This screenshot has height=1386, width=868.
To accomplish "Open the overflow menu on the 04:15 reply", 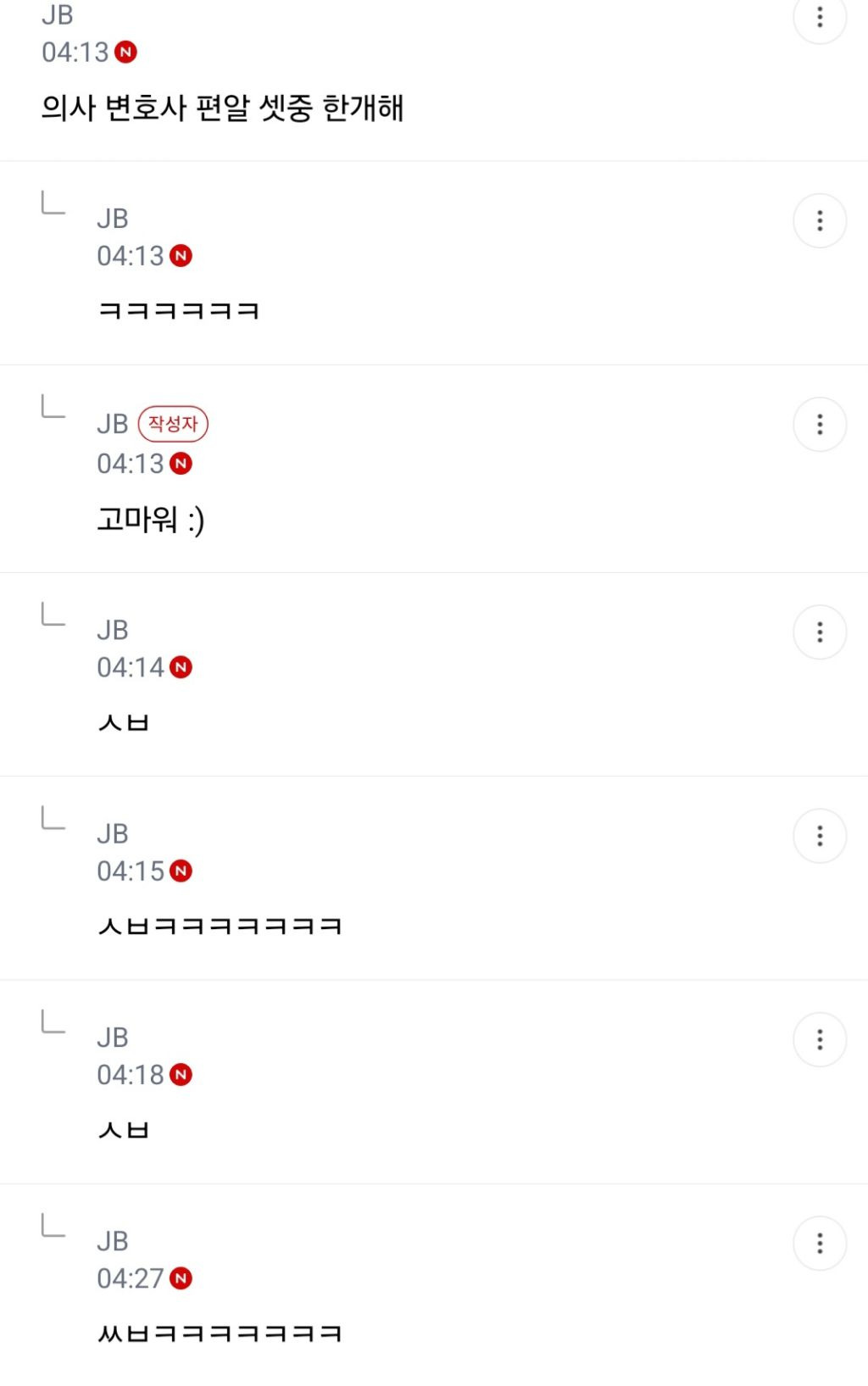I will coord(819,837).
